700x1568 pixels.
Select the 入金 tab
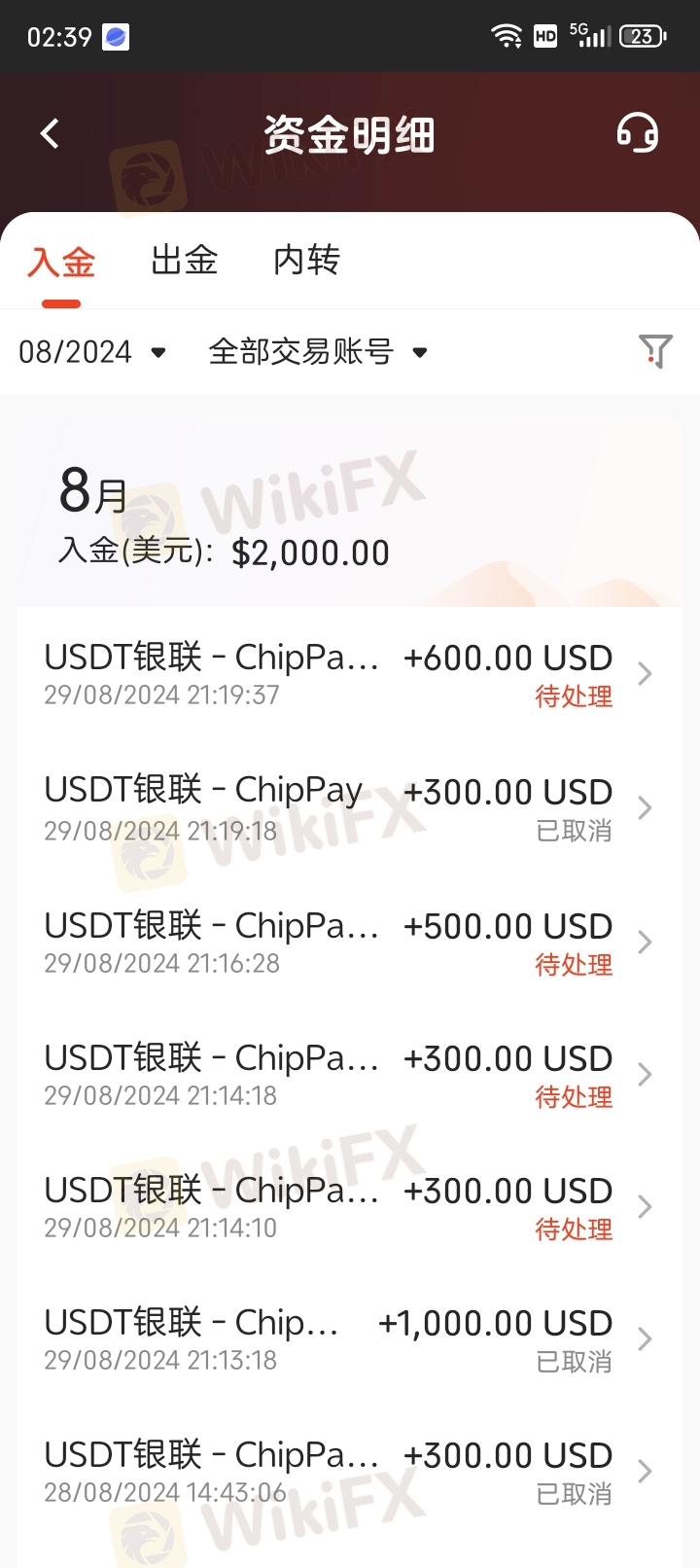tap(61, 263)
